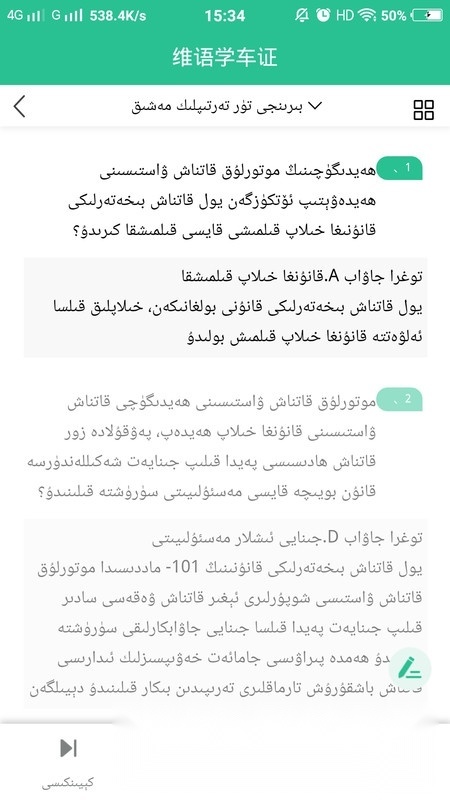Open the grid view icon

[423, 109]
